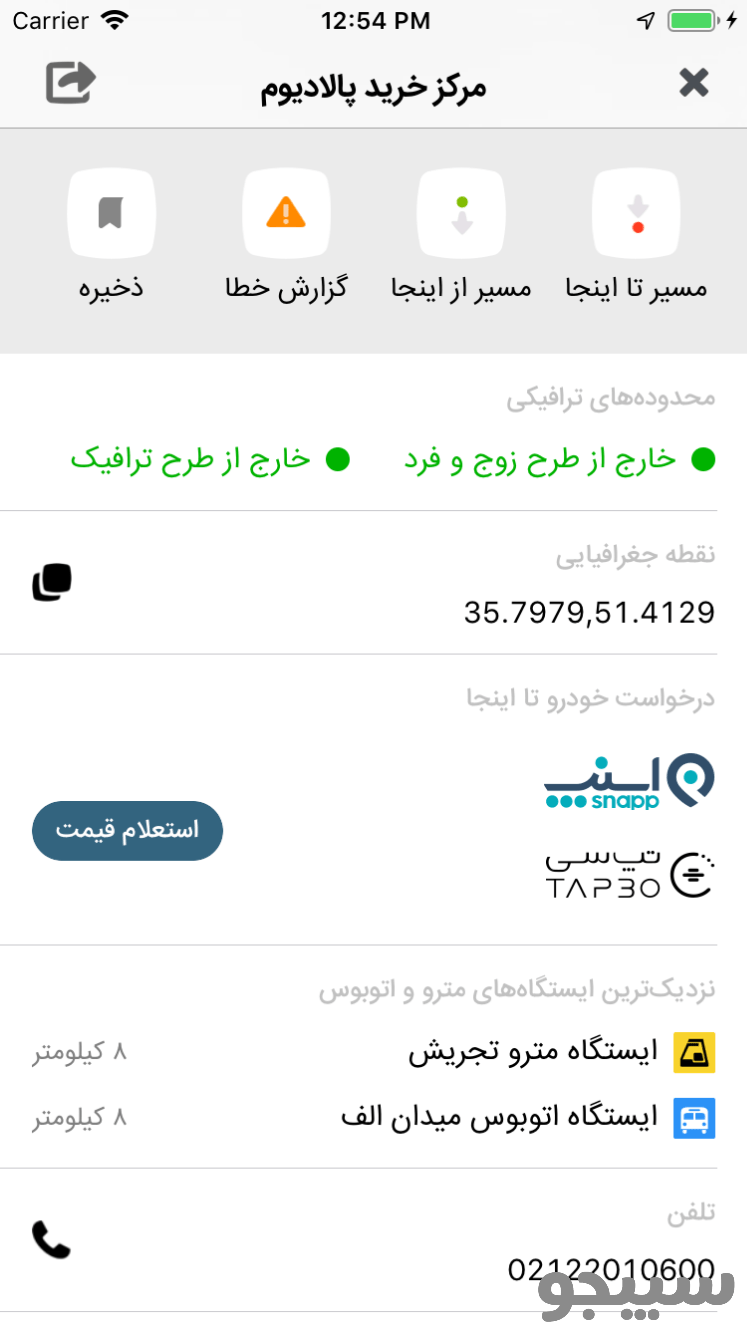Viewport: 747px width, 1329px height.
Task: Tap the share icon at top left
Action: click(71, 82)
